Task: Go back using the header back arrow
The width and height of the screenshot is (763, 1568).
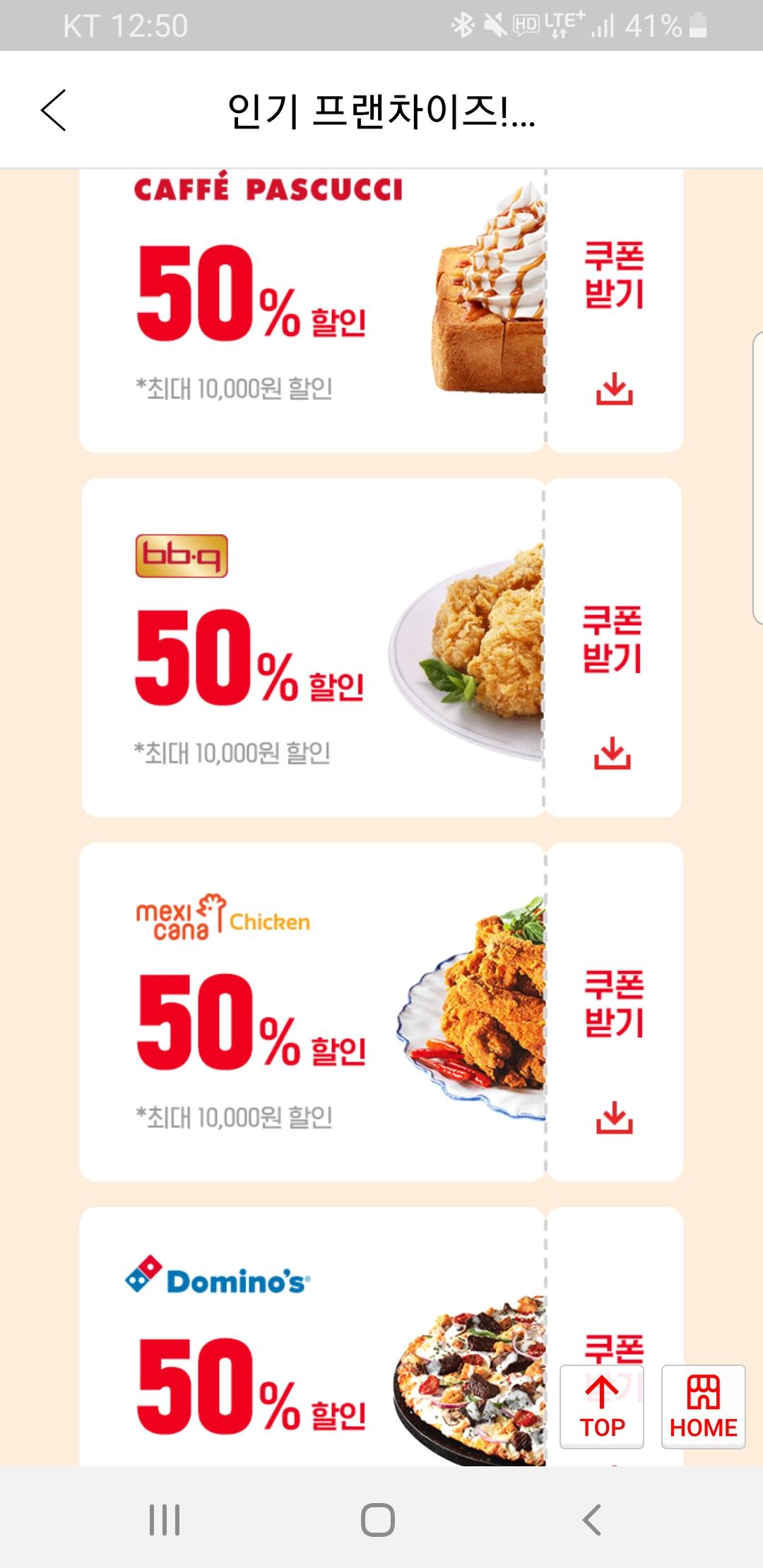Action: pyautogui.click(x=54, y=110)
